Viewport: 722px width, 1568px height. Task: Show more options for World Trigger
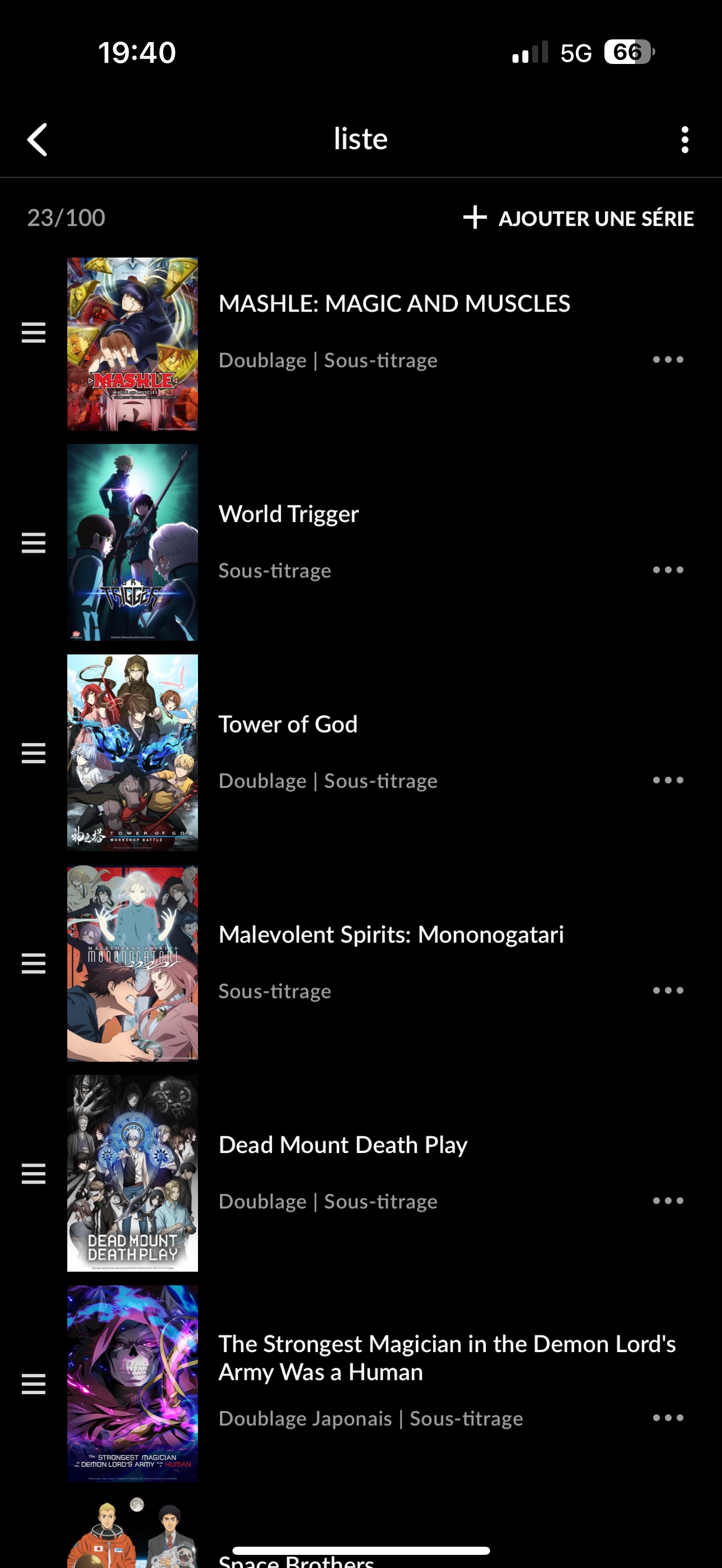coord(668,570)
